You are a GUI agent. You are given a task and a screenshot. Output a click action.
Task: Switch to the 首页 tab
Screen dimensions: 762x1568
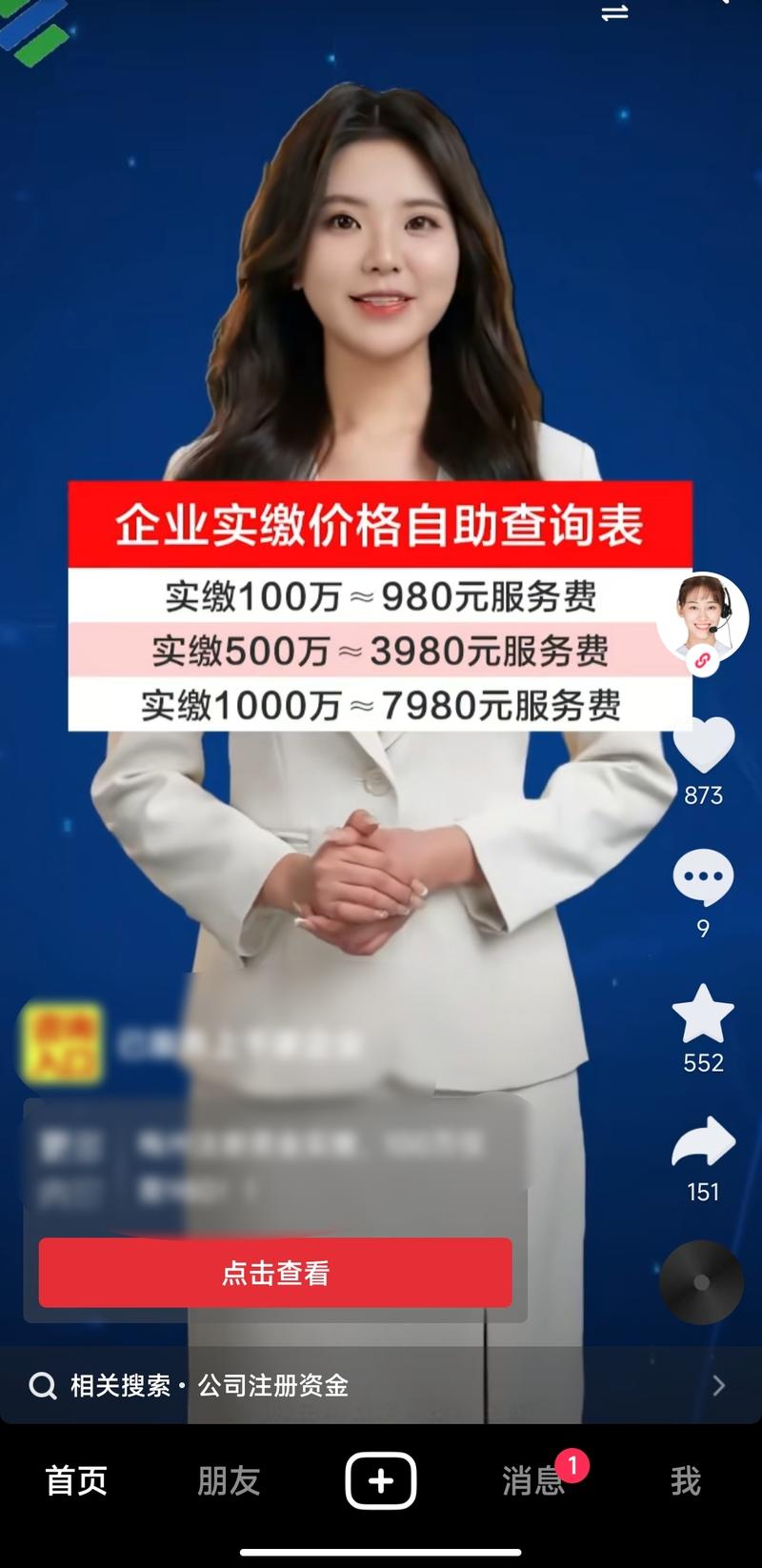[x=76, y=1481]
